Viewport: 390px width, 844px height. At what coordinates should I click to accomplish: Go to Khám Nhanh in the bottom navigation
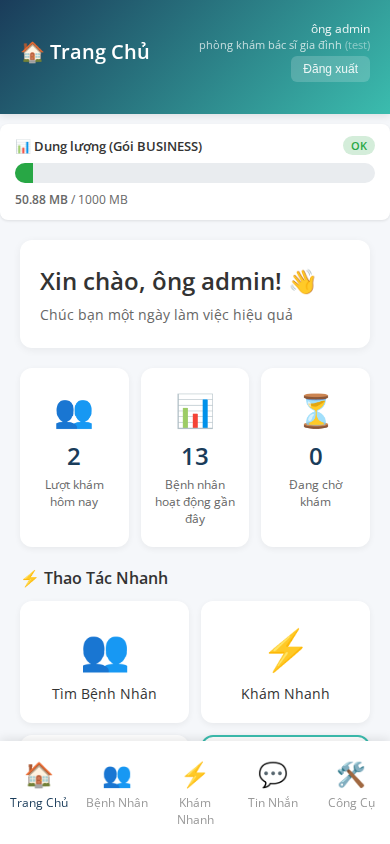(x=195, y=792)
